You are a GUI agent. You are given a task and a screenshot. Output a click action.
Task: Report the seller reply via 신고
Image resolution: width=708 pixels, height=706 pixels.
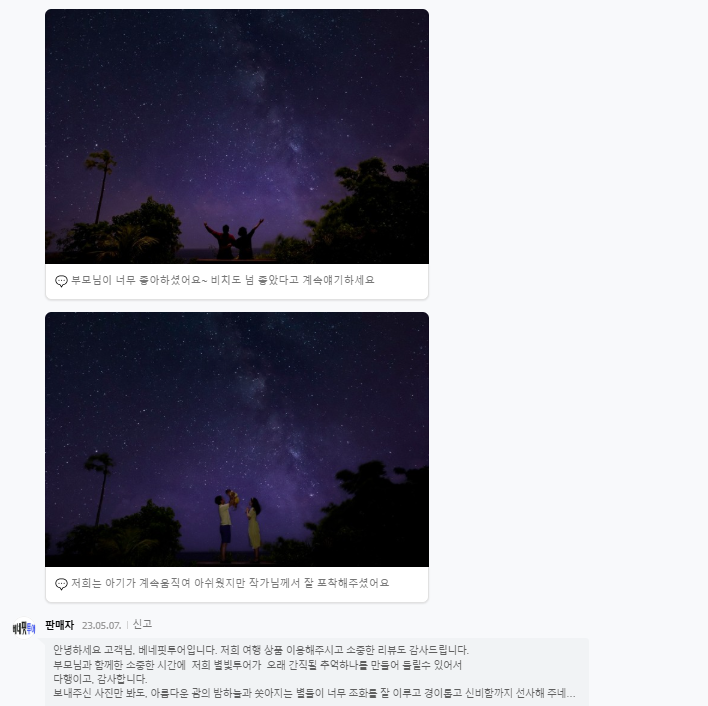tap(142, 624)
